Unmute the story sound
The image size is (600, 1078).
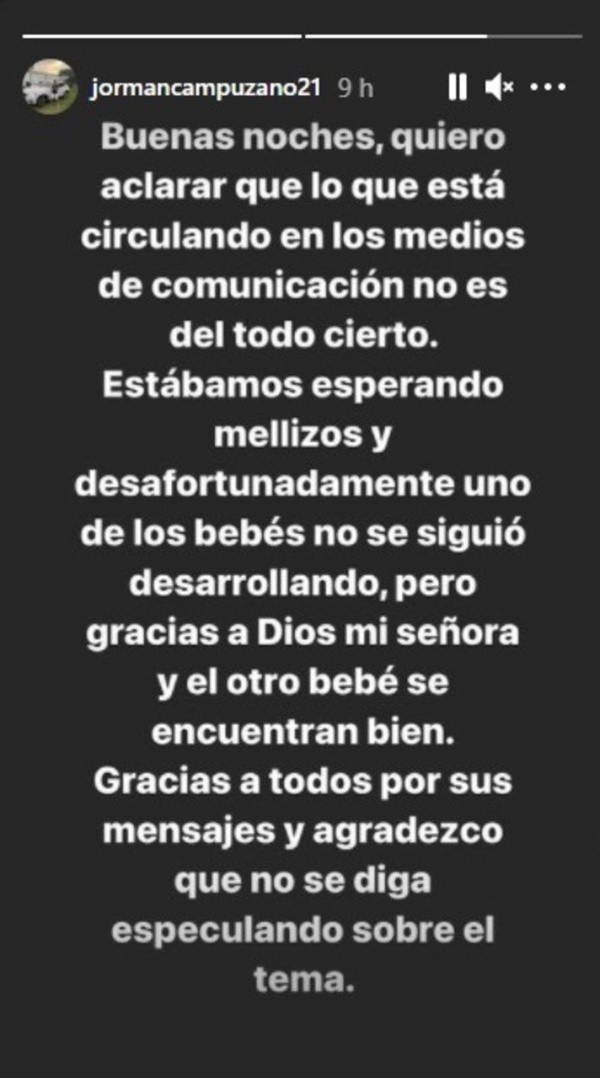click(498, 87)
